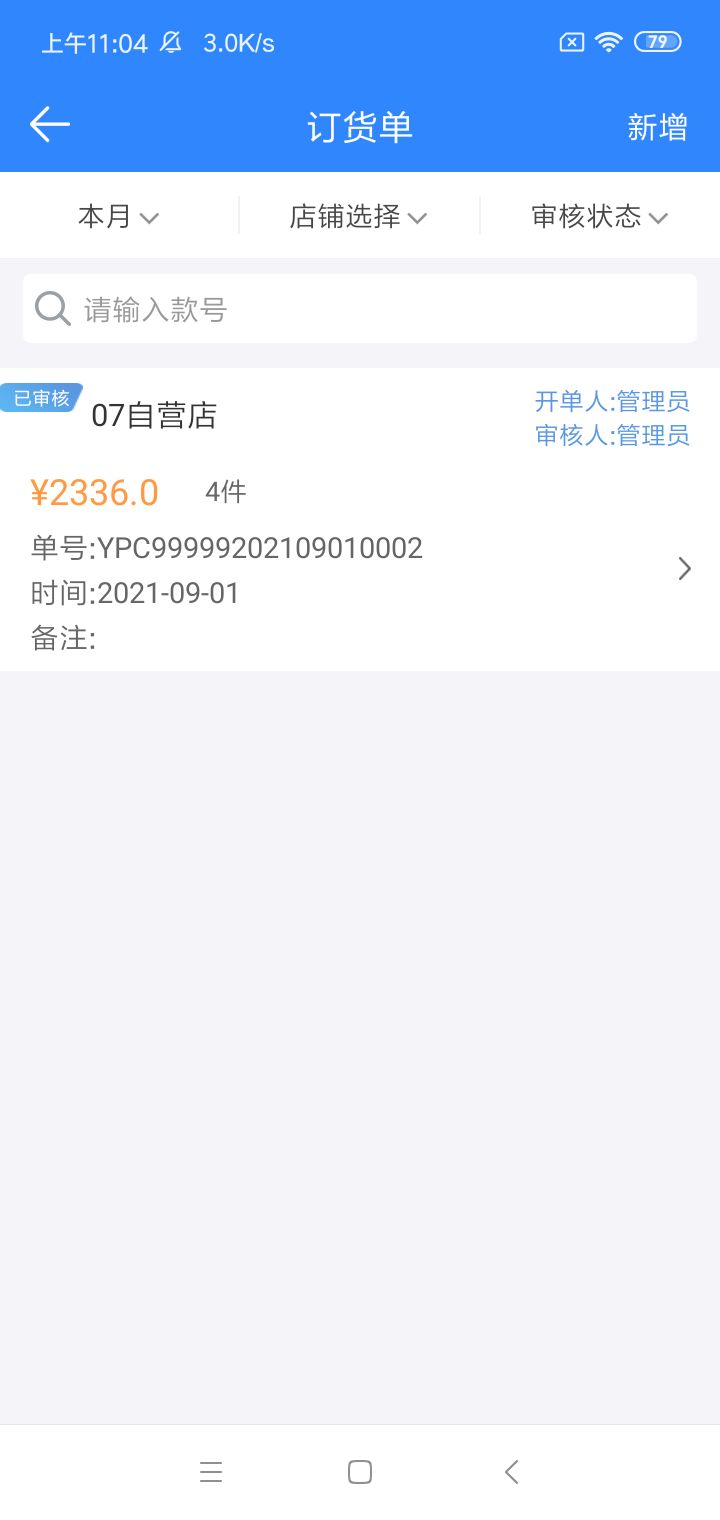This screenshot has width=720, height=1520.
Task: Go back using the top-left arrow
Action: point(49,125)
